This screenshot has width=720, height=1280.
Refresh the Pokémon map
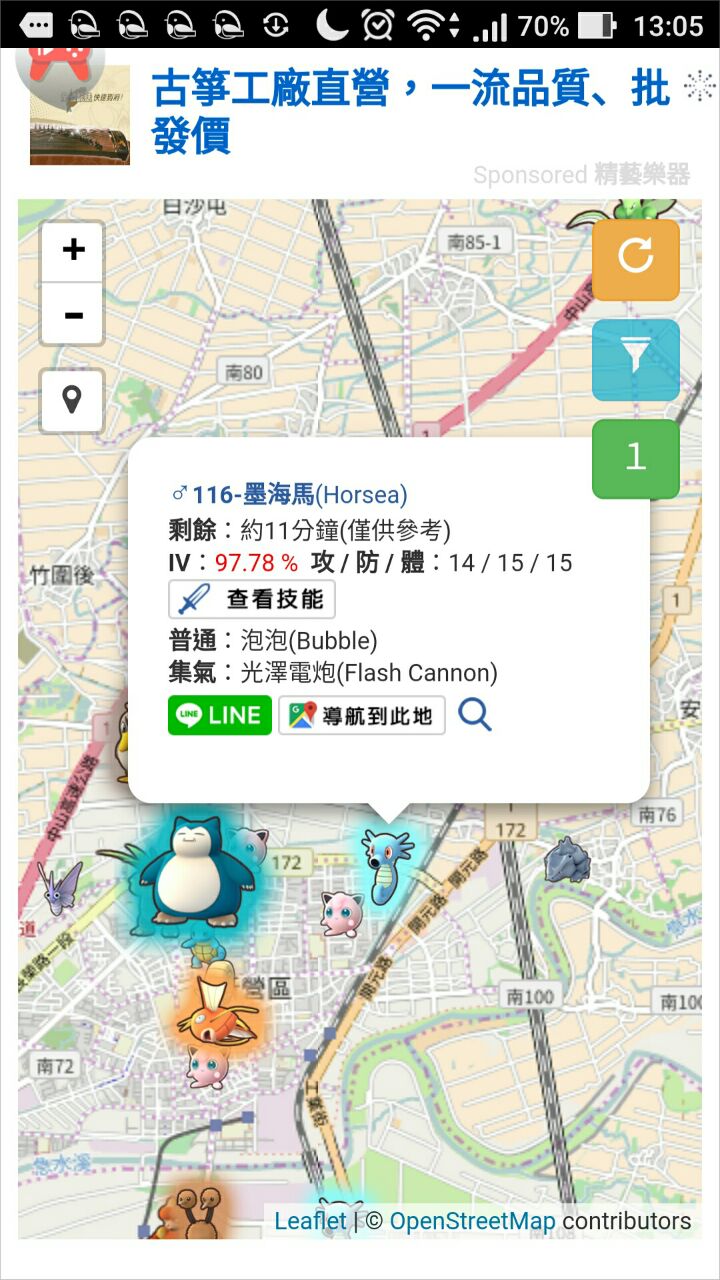pyautogui.click(x=635, y=259)
